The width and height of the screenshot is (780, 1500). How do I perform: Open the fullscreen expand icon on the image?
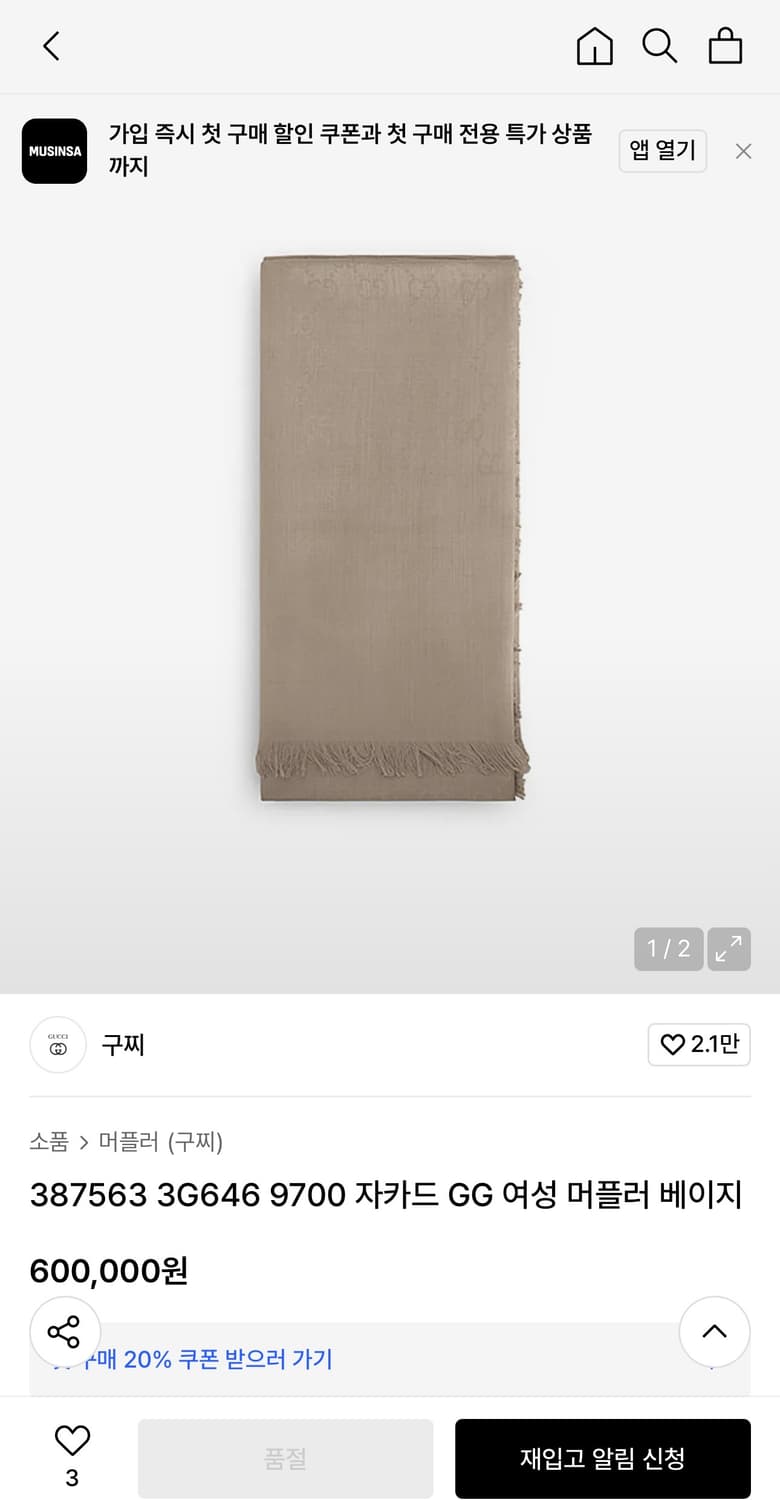pyautogui.click(x=729, y=949)
